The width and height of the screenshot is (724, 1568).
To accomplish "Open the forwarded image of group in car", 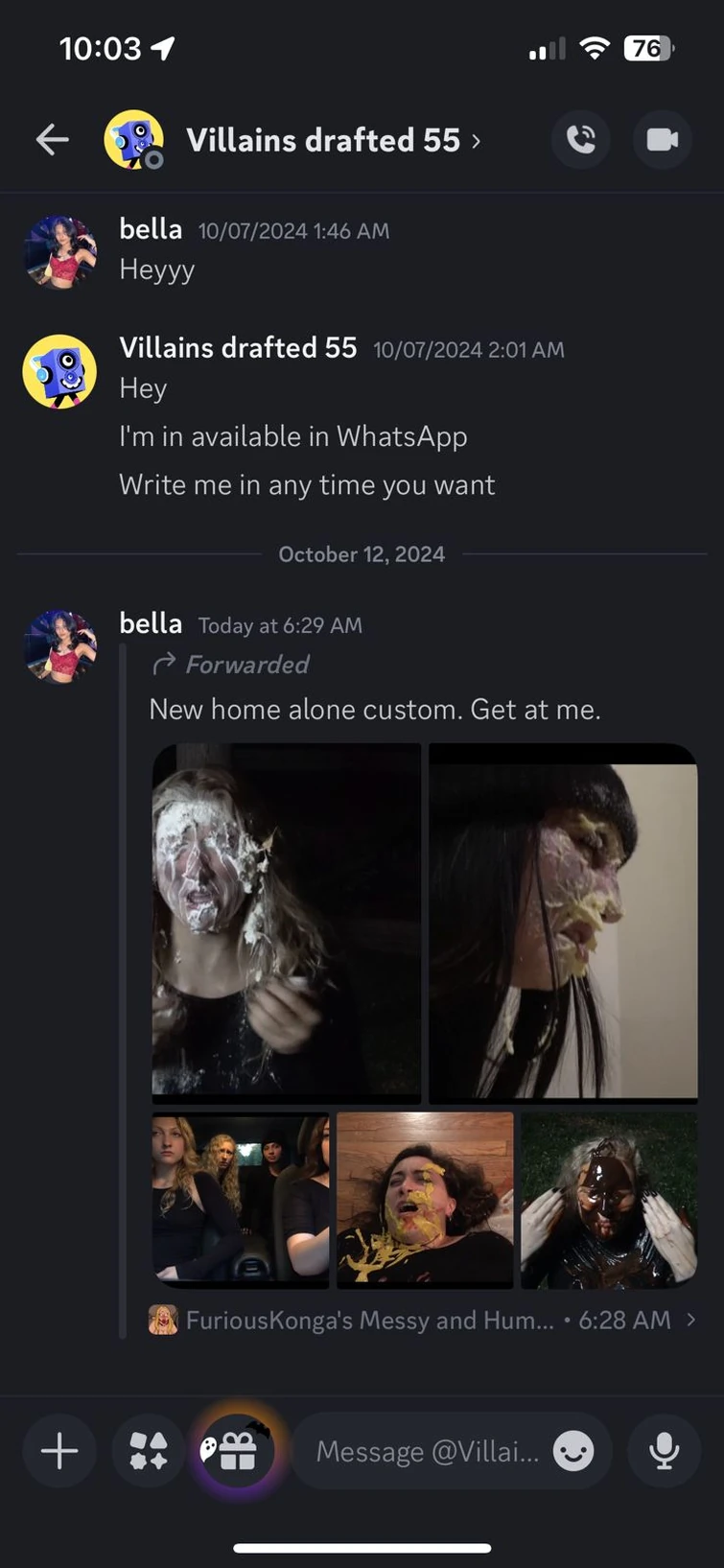I will 240,1199.
